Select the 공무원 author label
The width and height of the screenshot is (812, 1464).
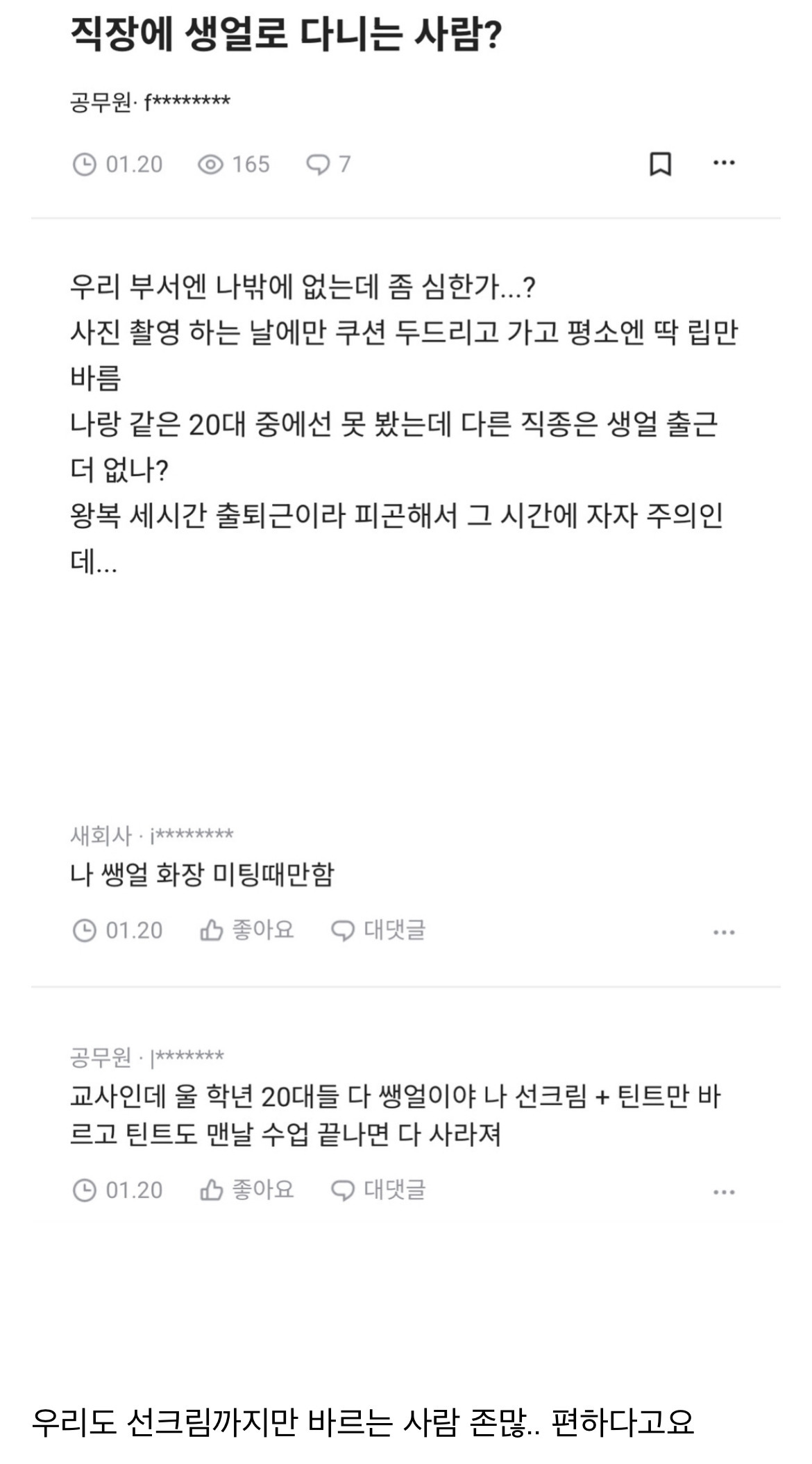pos(99,101)
